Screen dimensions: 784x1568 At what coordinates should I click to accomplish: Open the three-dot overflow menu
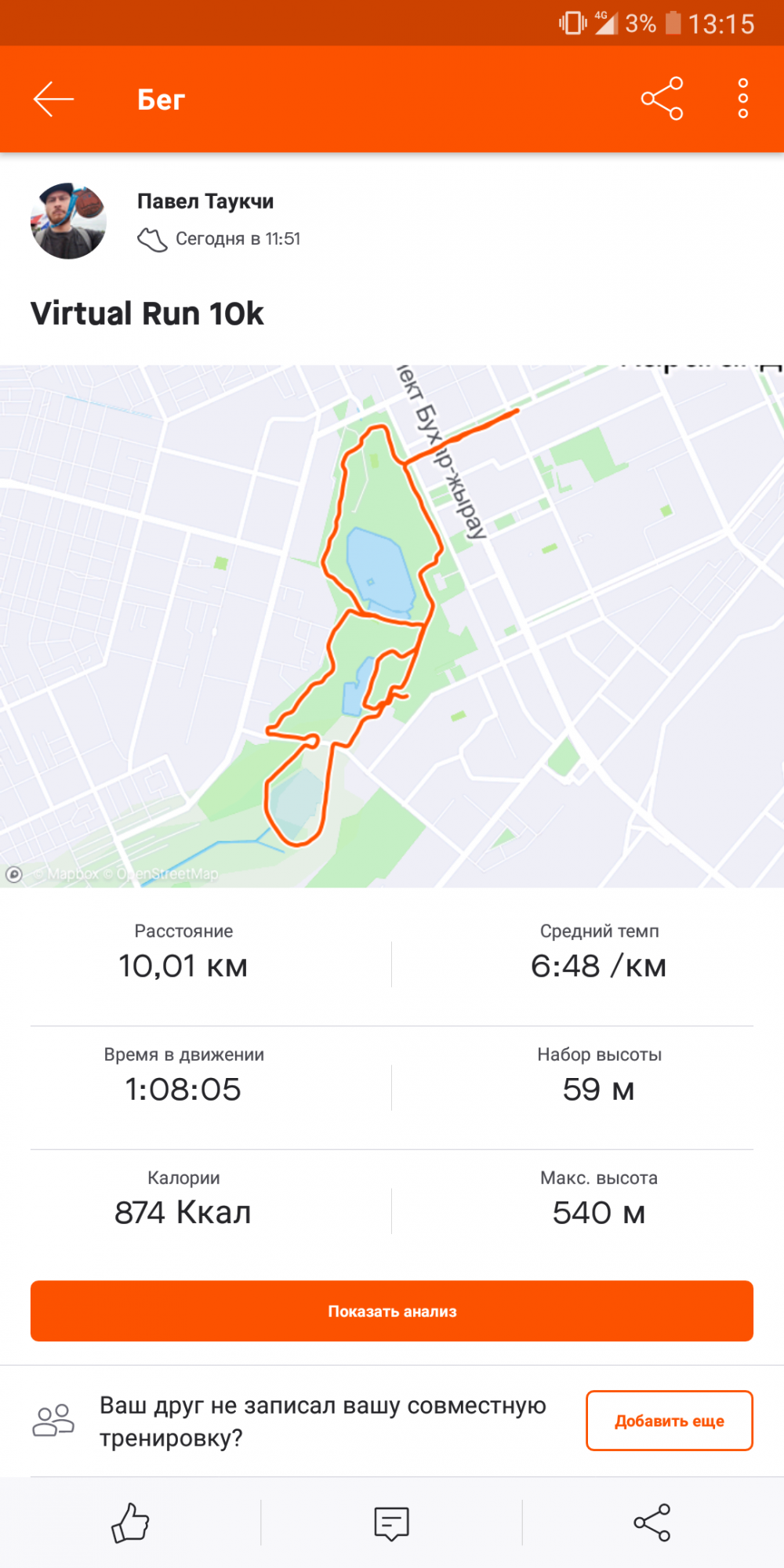[x=742, y=99]
